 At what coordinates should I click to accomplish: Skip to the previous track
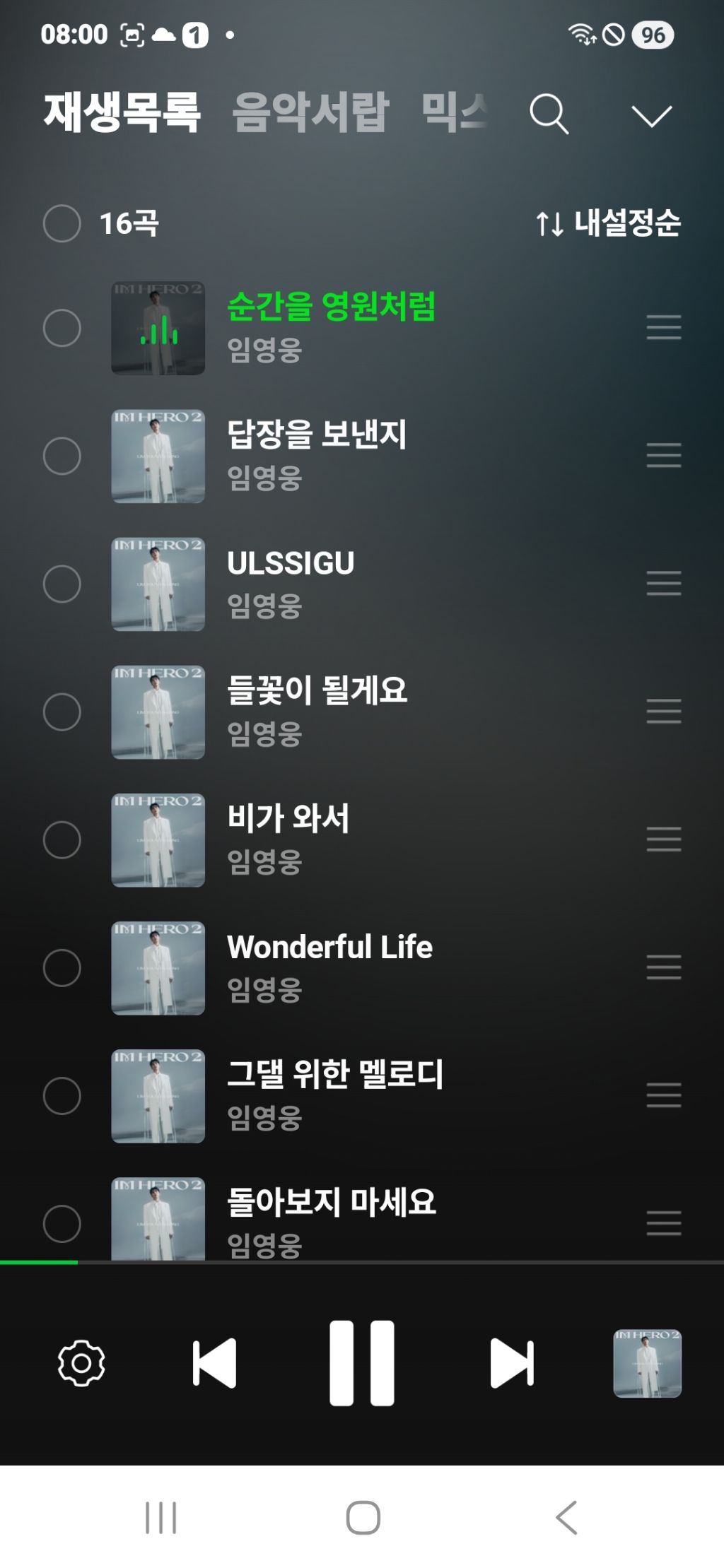(214, 1362)
